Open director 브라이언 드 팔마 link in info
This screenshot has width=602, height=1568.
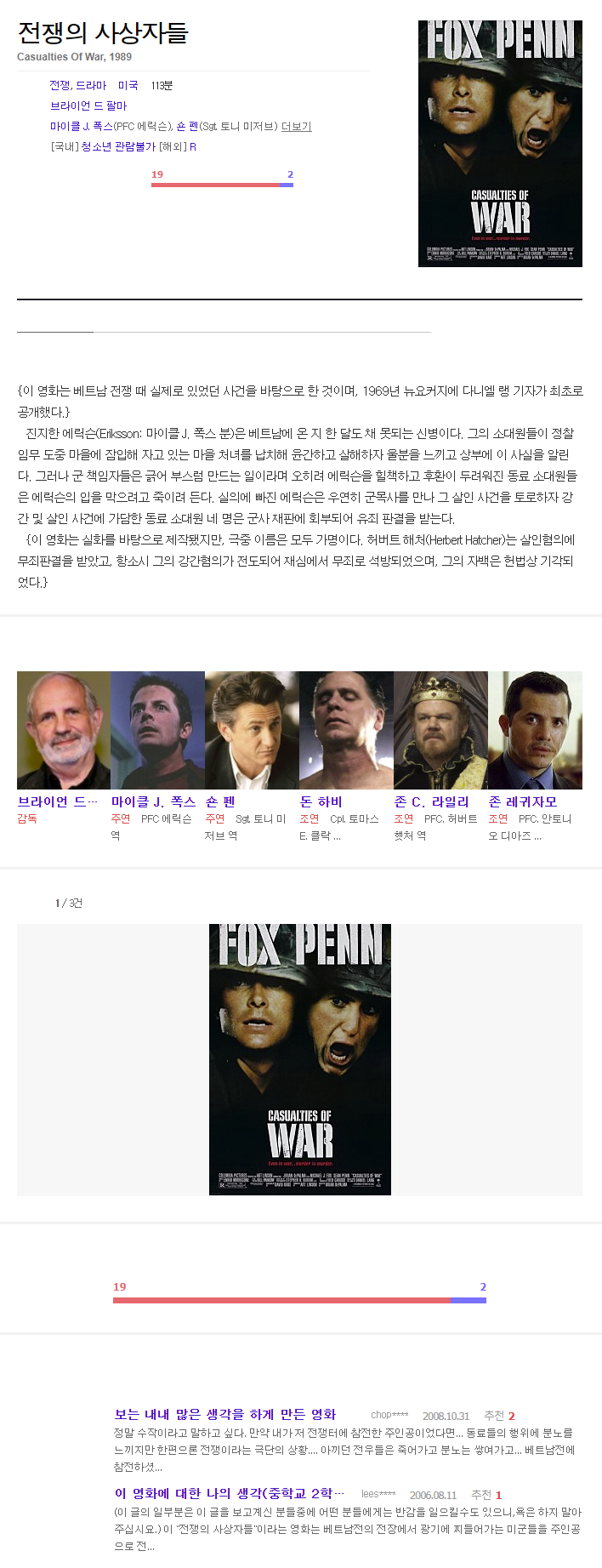click(x=88, y=106)
